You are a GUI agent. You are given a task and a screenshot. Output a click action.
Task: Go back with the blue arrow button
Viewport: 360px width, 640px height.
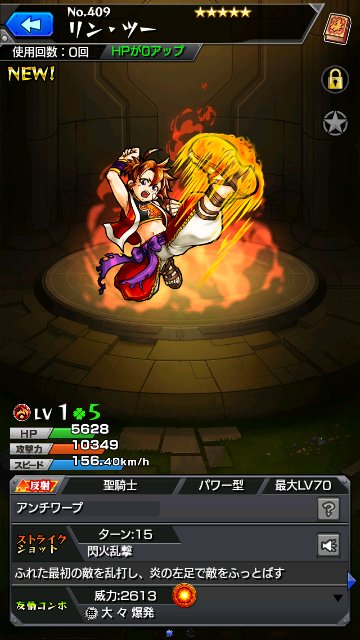click(x=29, y=24)
